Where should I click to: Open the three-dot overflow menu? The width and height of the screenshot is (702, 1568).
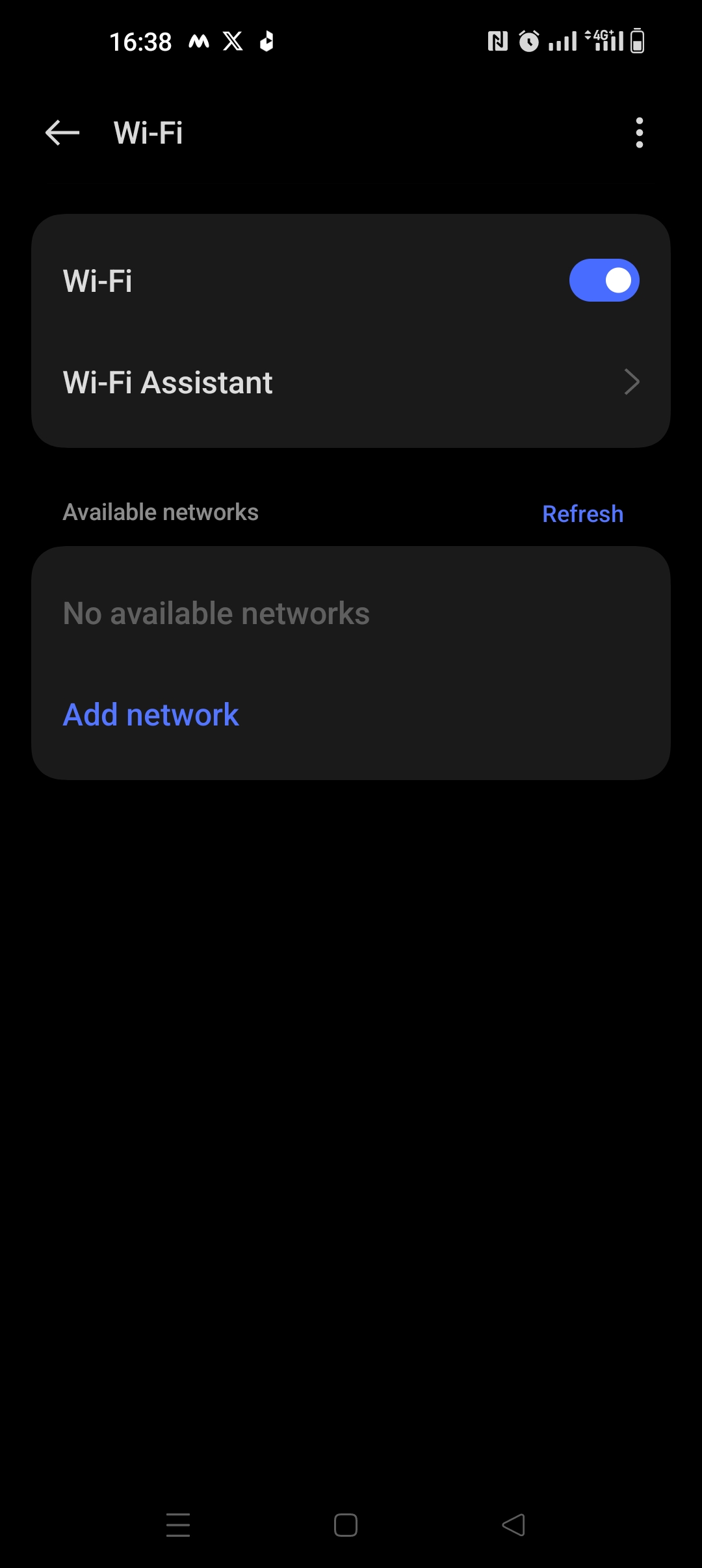(x=639, y=133)
